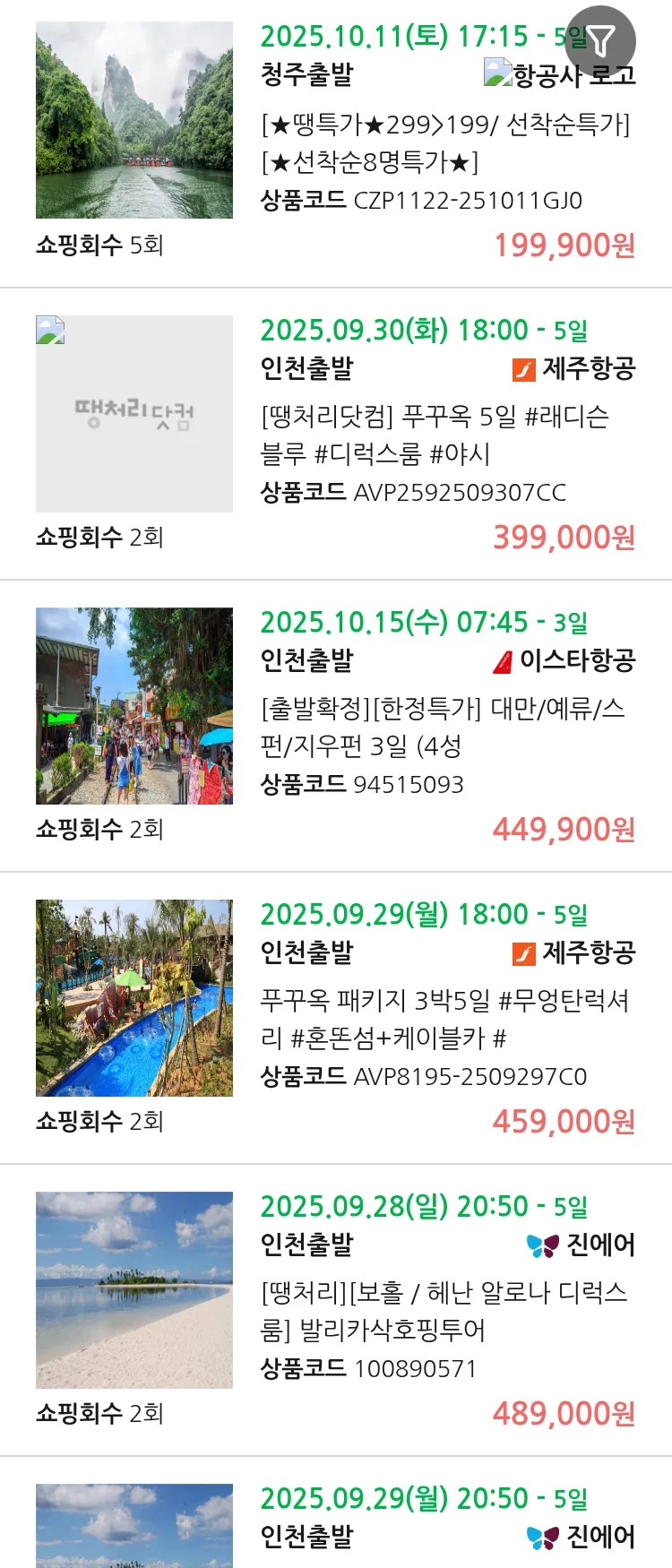
Task: Open the 459,000원 푸꾸옥 패키지 3박5일
Action: [445, 1019]
